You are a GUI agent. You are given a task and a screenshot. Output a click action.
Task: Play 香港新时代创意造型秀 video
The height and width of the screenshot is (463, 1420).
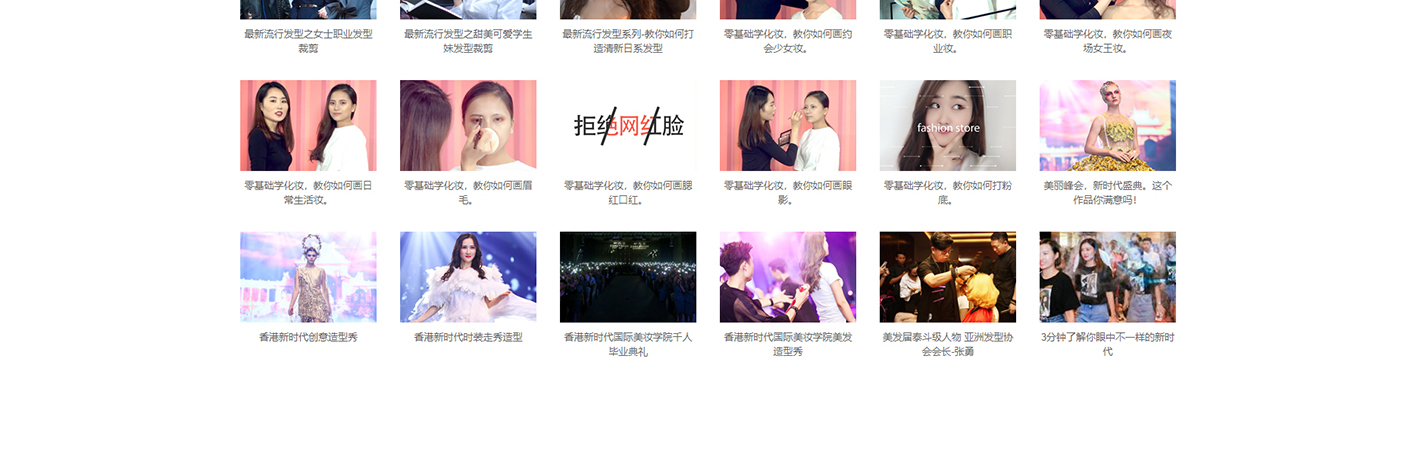(308, 277)
